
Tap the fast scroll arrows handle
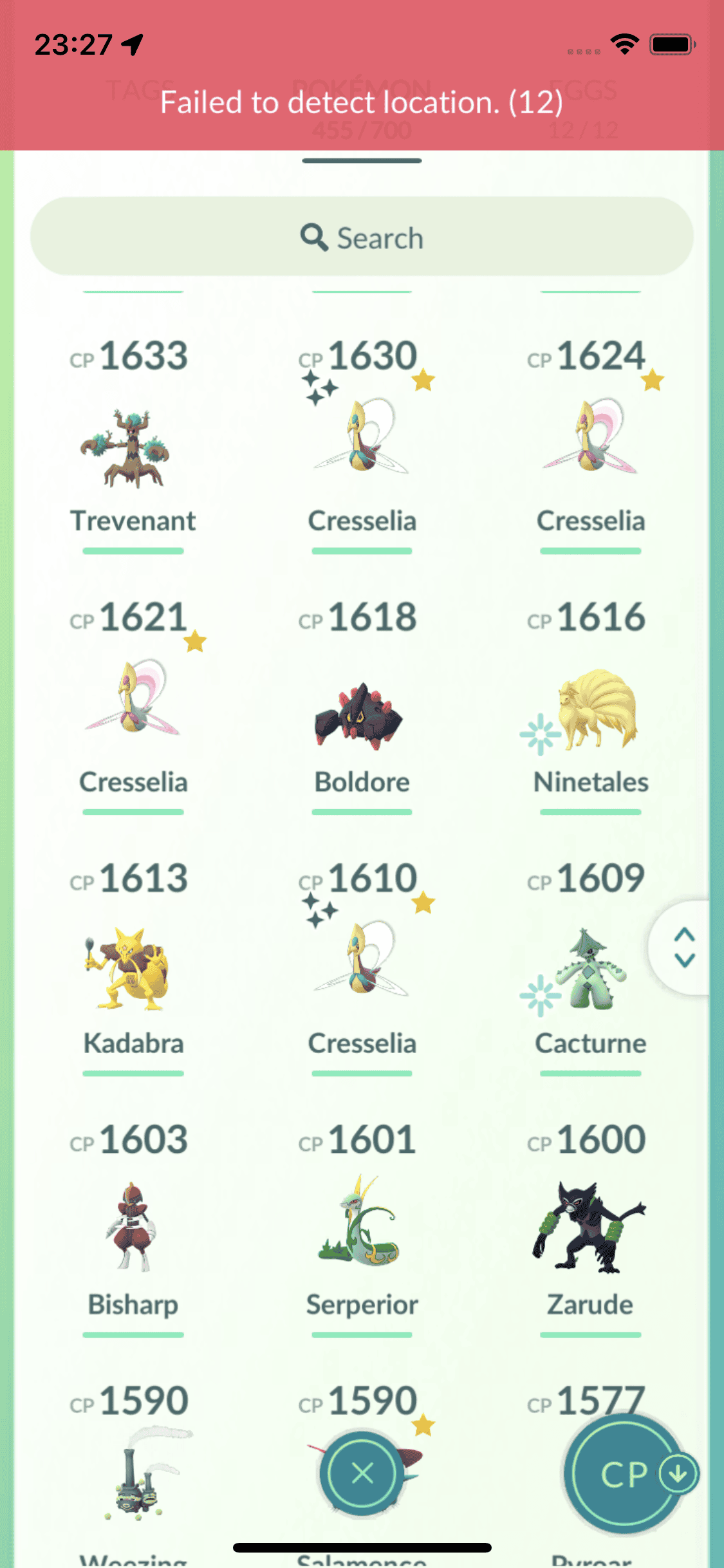pyautogui.click(x=684, y=947)
